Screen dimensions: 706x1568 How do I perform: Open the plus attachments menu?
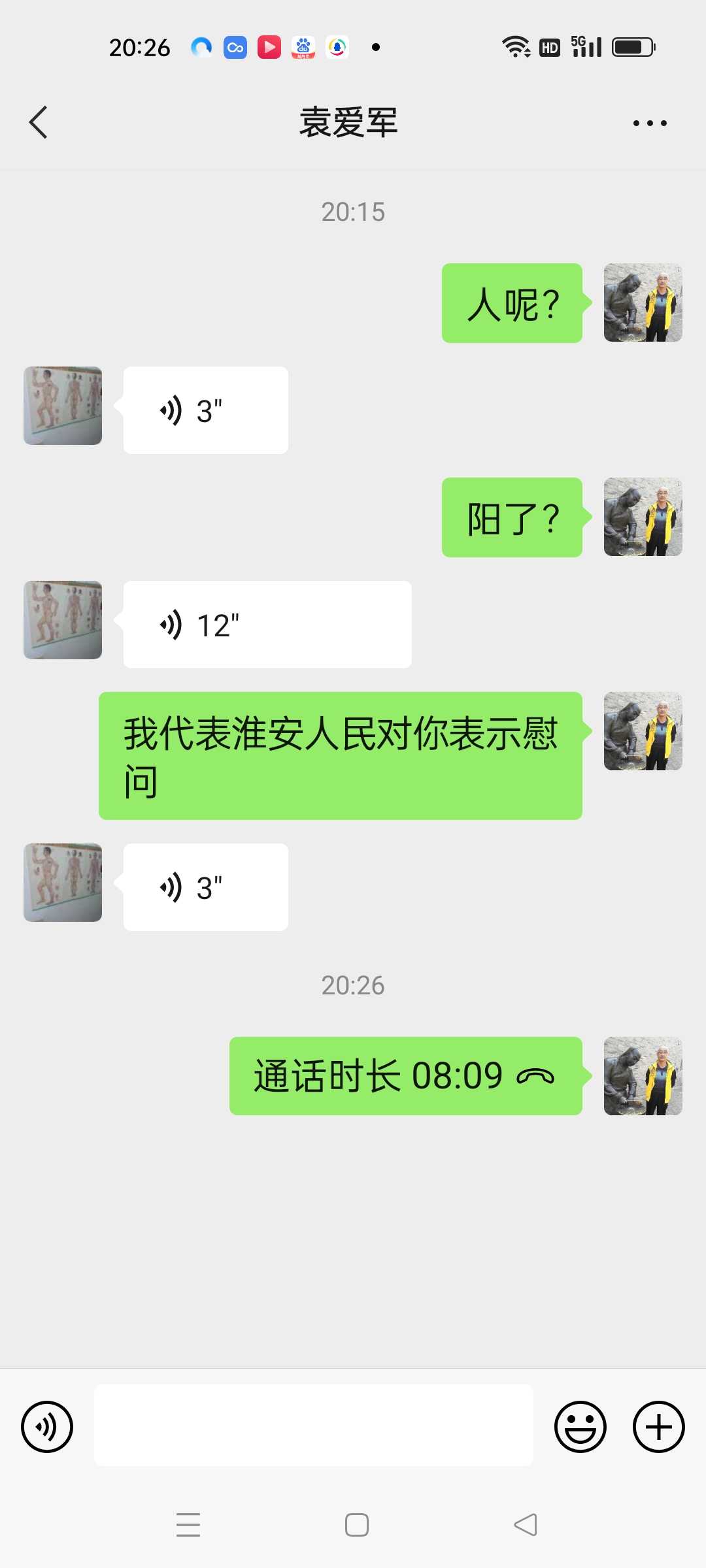coord(659,1426)
